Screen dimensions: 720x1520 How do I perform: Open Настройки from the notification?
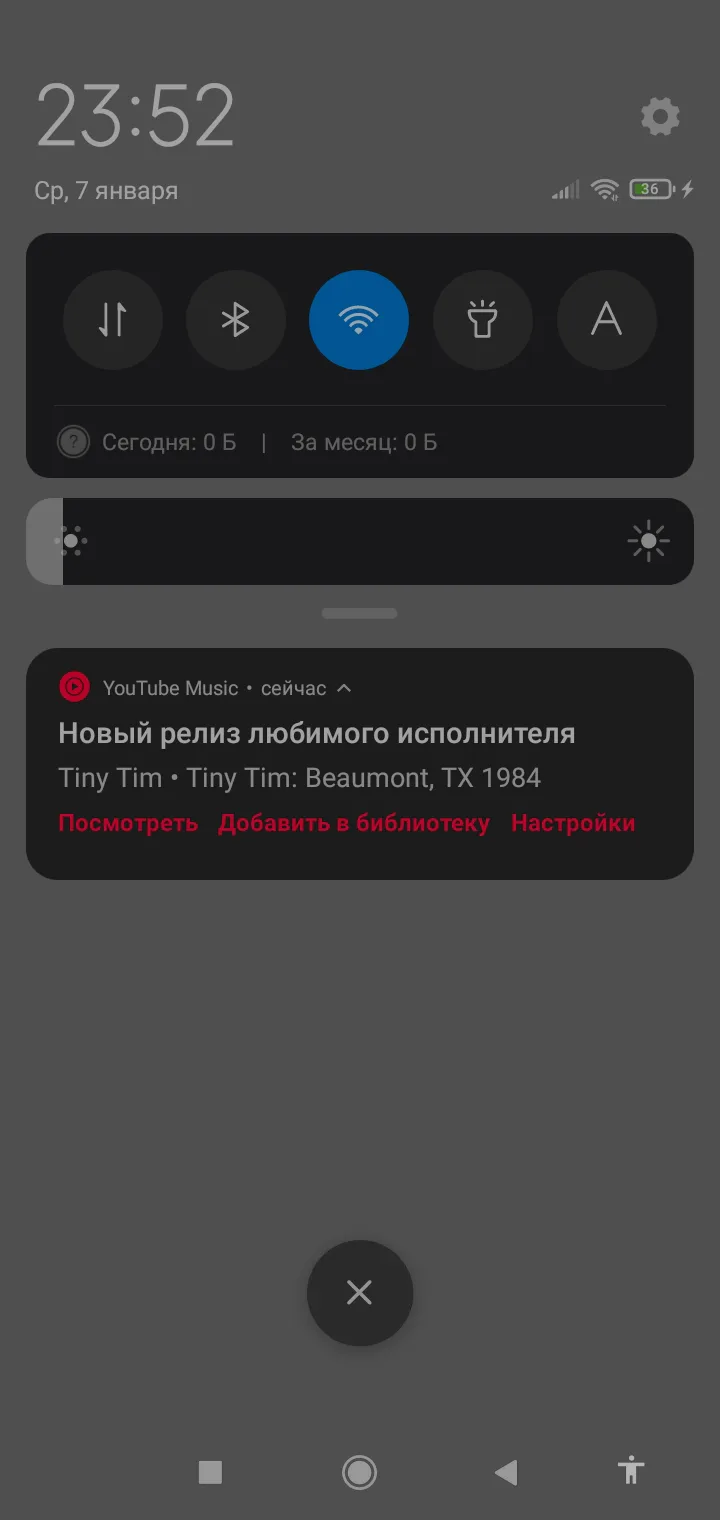point(573,823)
